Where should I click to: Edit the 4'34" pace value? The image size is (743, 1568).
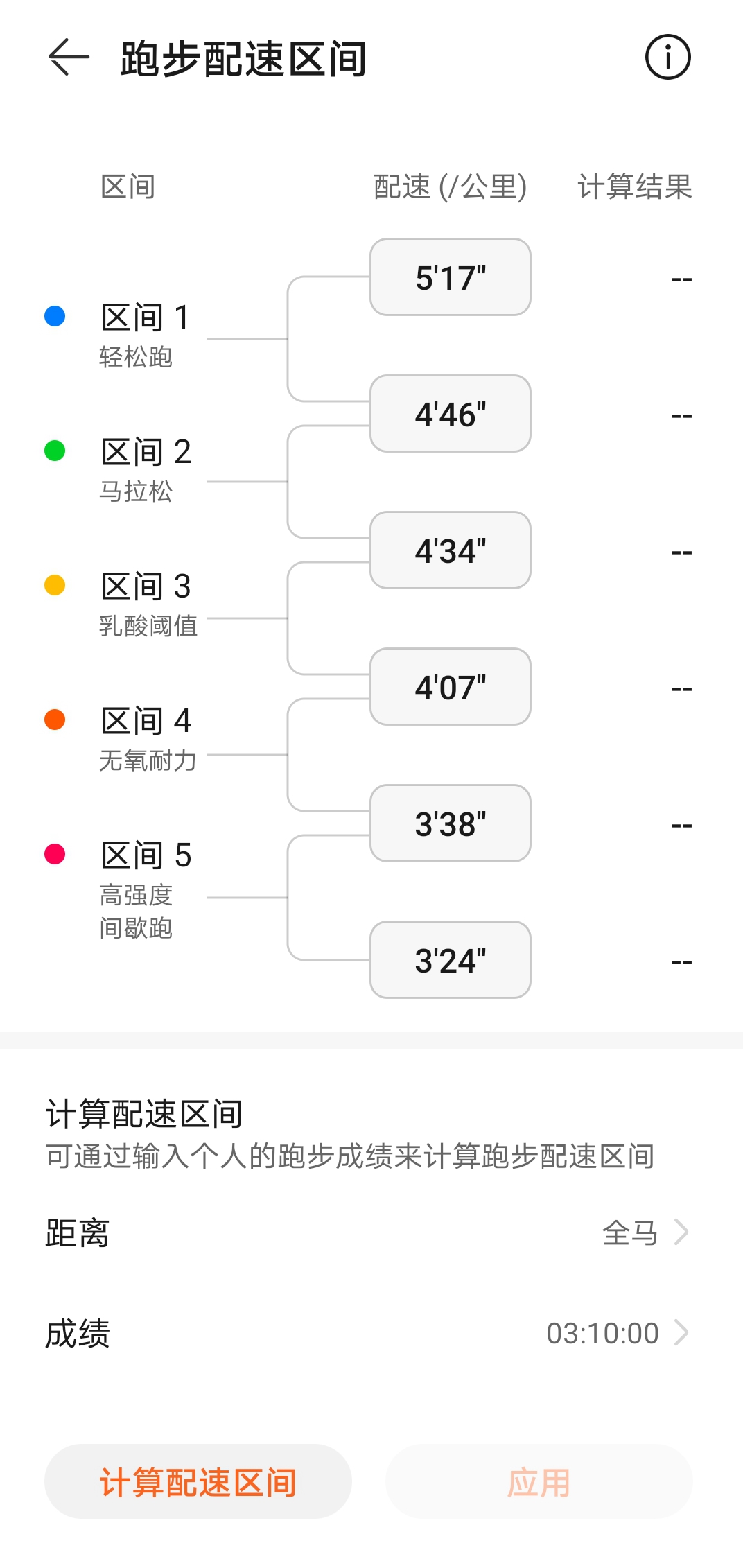(450, 550)
